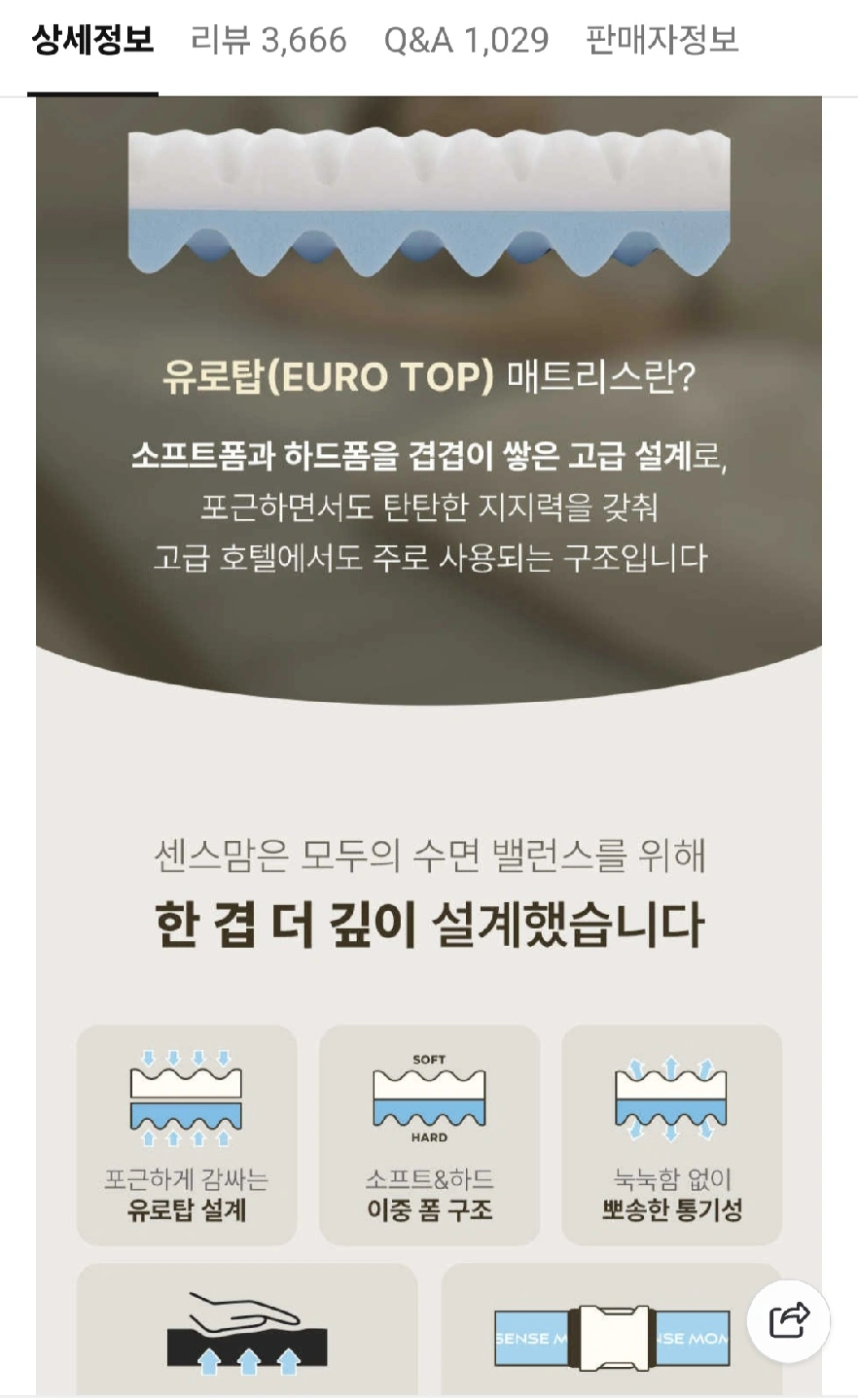View the 판매자정보 tab
Image resolution: width=858 pixels, height=1400 pixels.
[662, 41]
